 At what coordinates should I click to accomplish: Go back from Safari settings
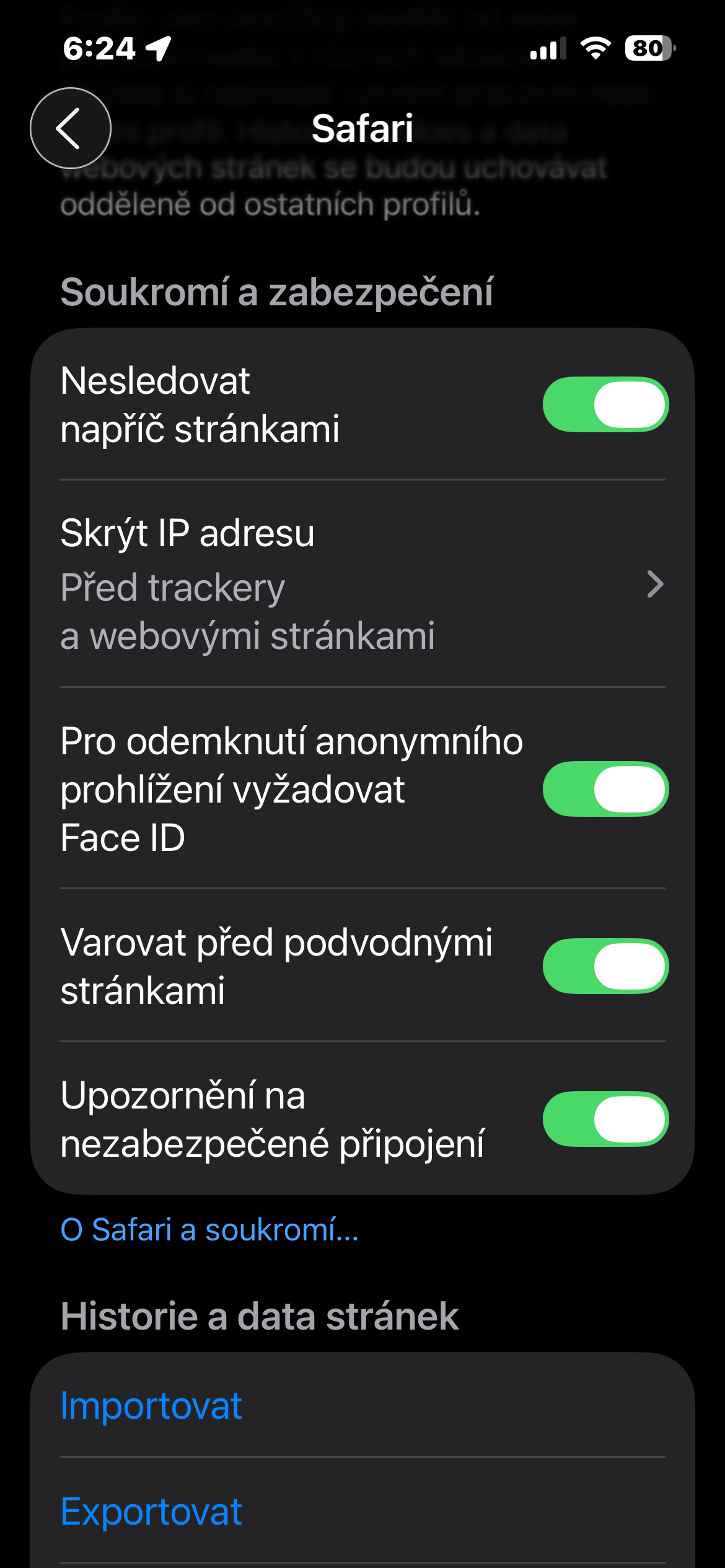click(x=71, y=128)
